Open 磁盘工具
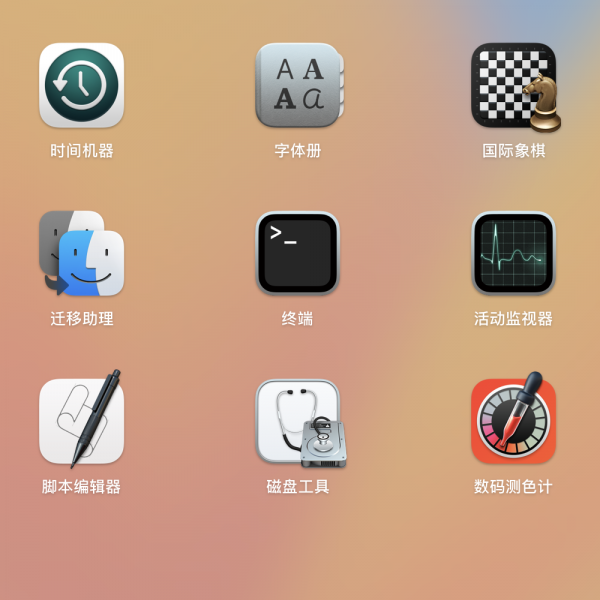600x600 pixels. point(298,422)
